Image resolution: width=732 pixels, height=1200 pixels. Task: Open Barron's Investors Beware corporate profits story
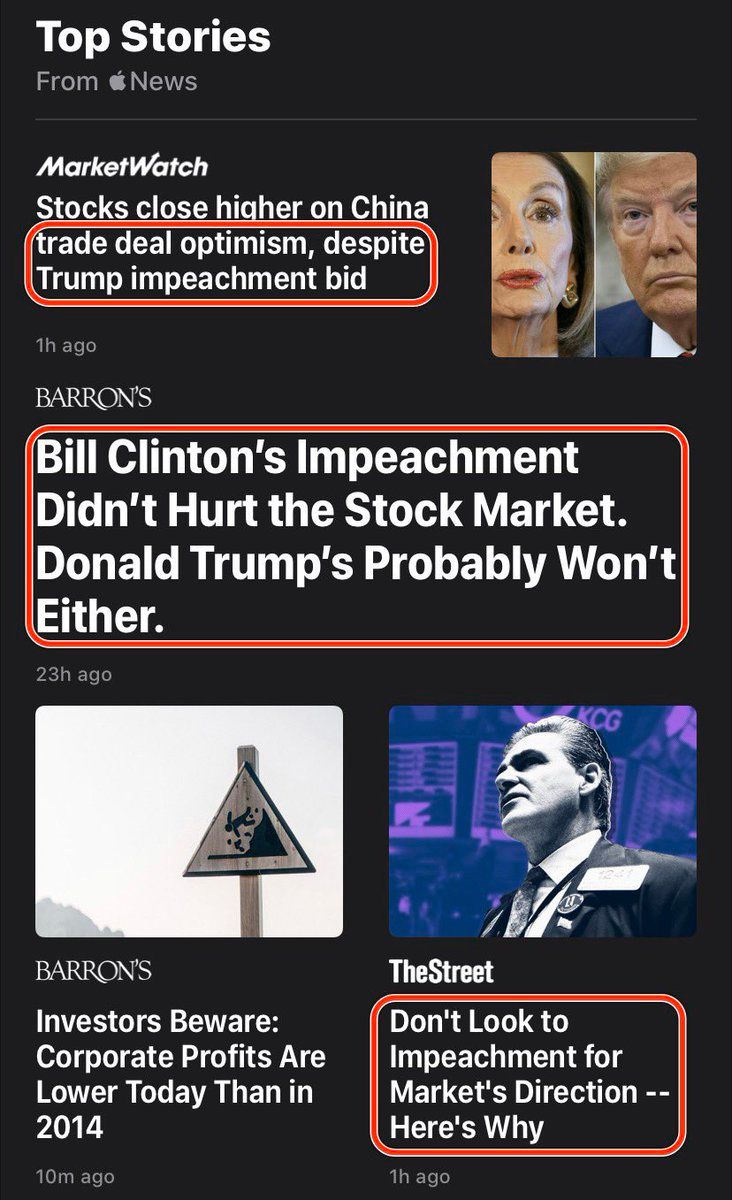click(x=181, y=1074)
